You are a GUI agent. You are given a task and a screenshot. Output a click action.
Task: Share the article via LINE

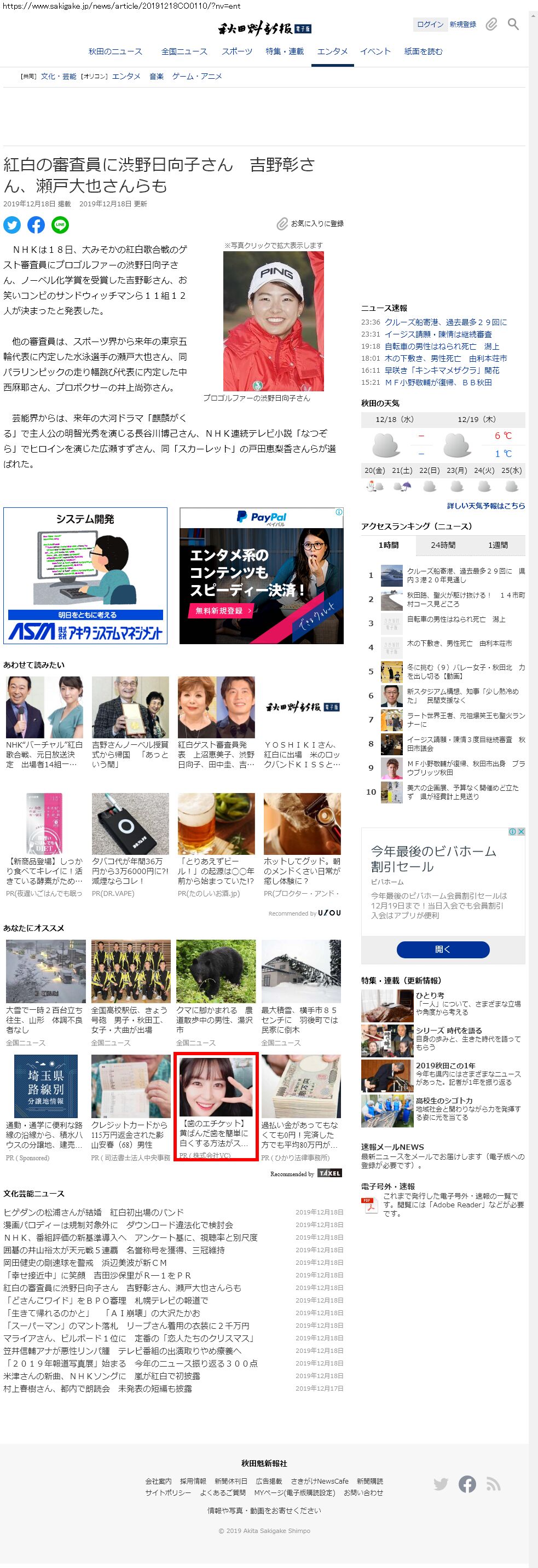pos(60,224)
